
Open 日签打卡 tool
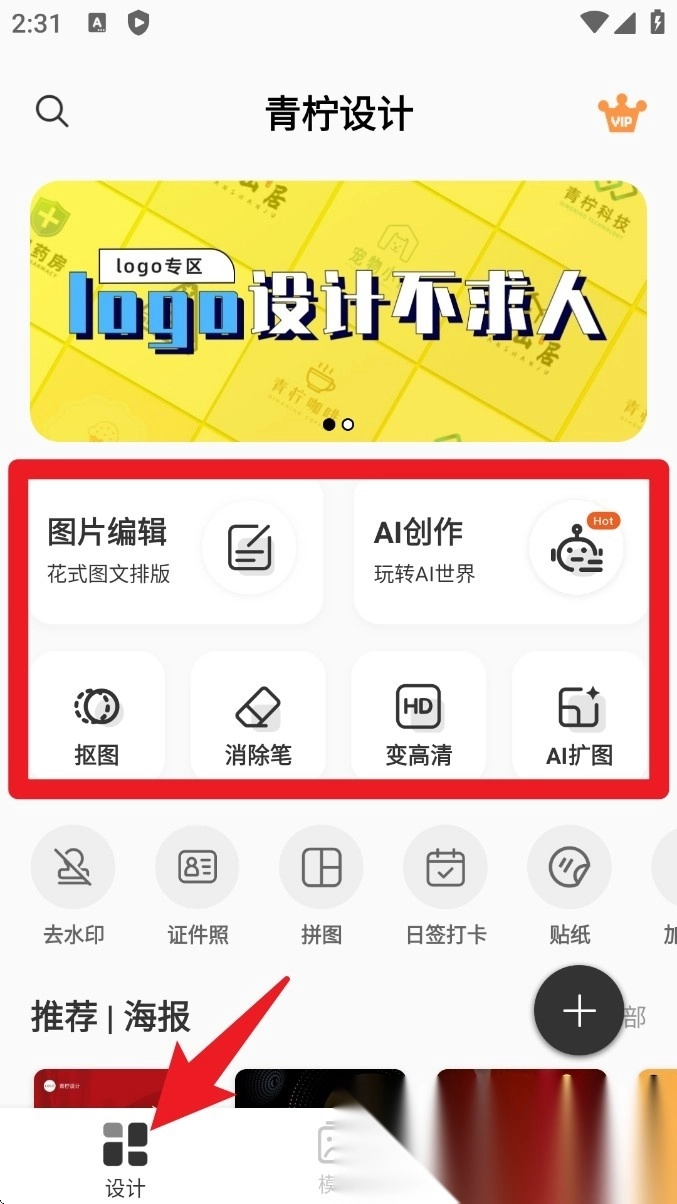click(445, 885)
